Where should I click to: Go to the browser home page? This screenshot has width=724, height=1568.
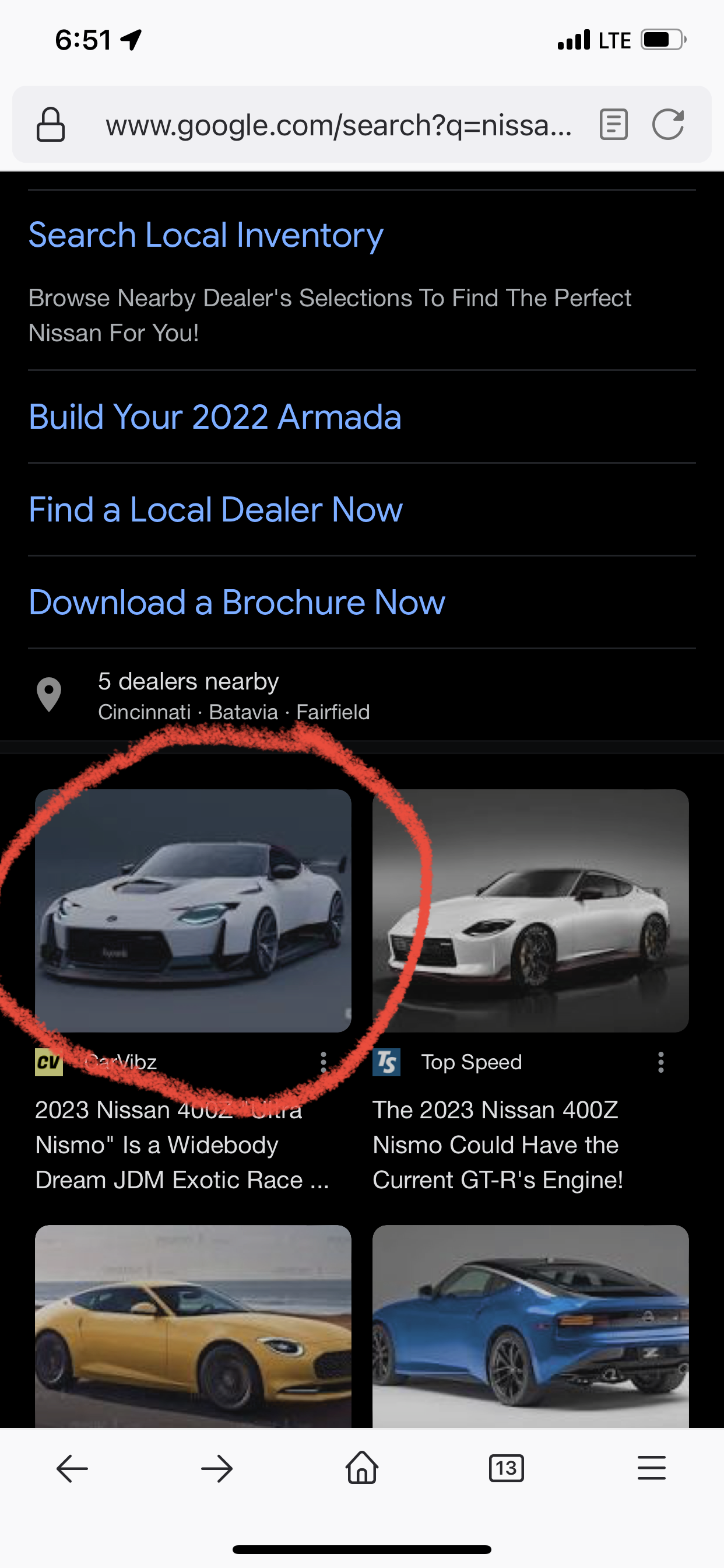point(362,1468)
